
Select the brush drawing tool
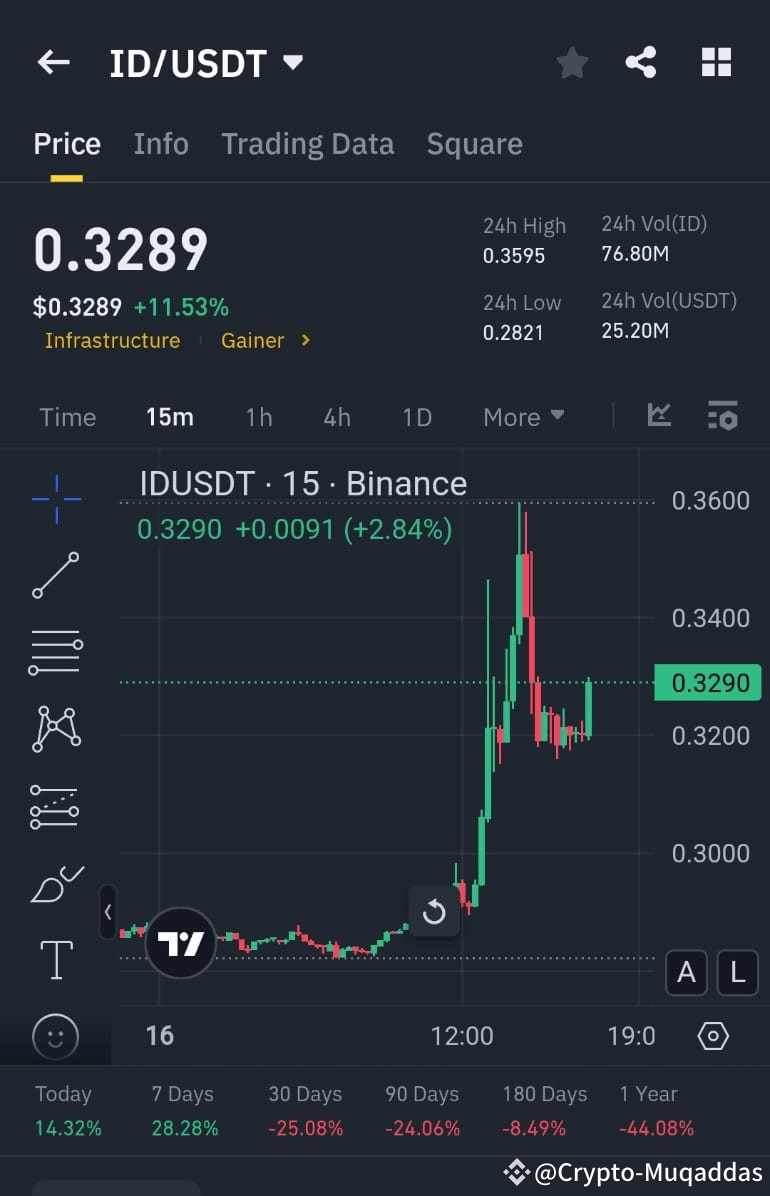[55, 882]
